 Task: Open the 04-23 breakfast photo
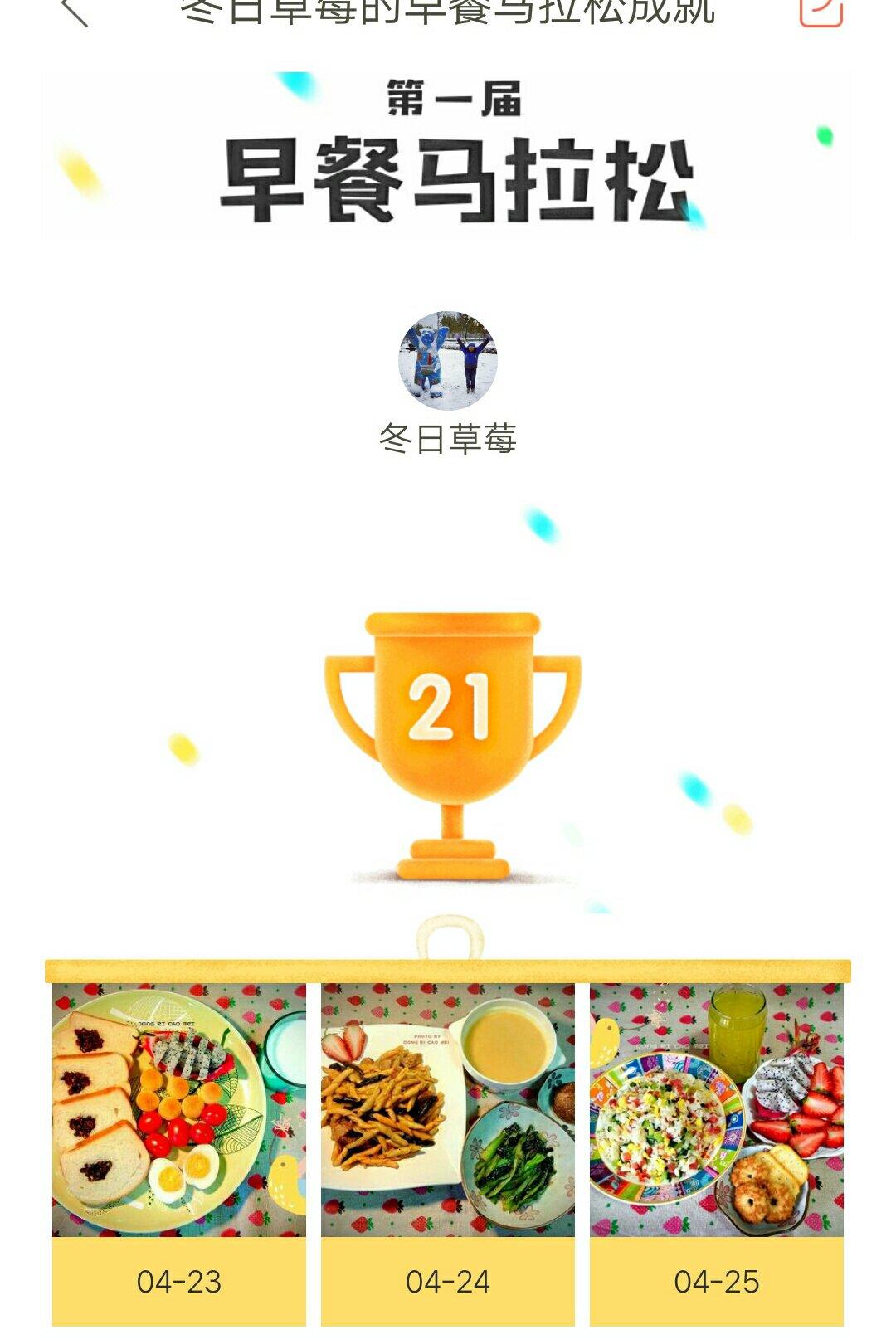point(179,1110)
